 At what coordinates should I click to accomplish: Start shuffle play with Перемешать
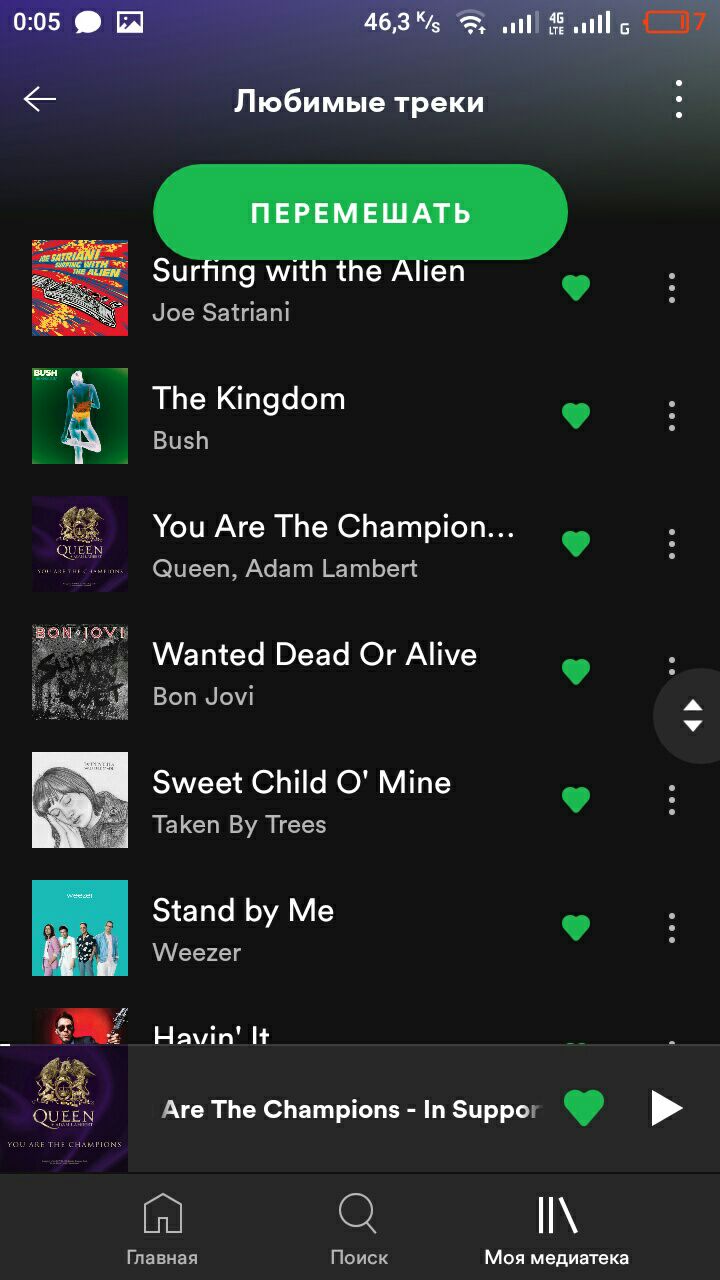(360, 212)
